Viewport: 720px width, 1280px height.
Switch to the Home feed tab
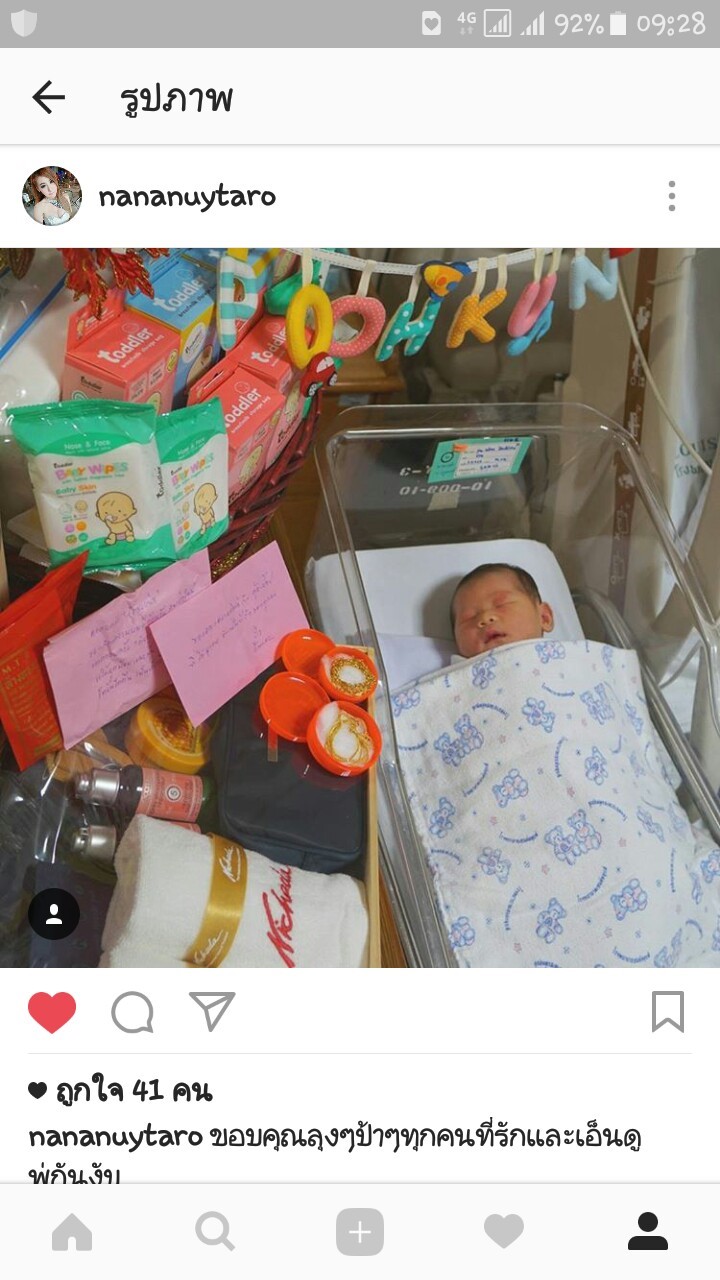click(72, 1232)
